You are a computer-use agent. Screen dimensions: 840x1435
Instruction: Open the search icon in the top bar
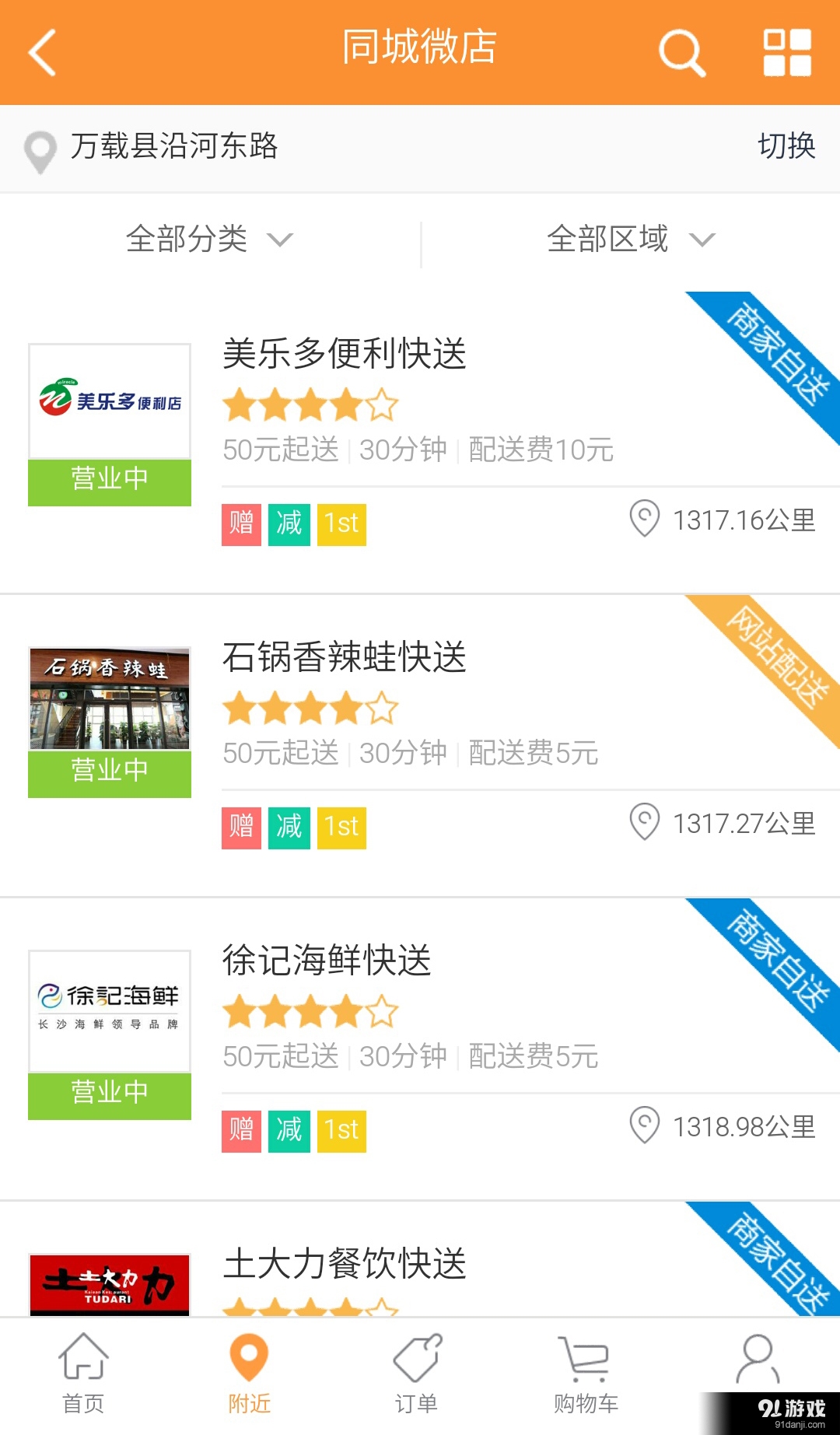tap(681, 51)
